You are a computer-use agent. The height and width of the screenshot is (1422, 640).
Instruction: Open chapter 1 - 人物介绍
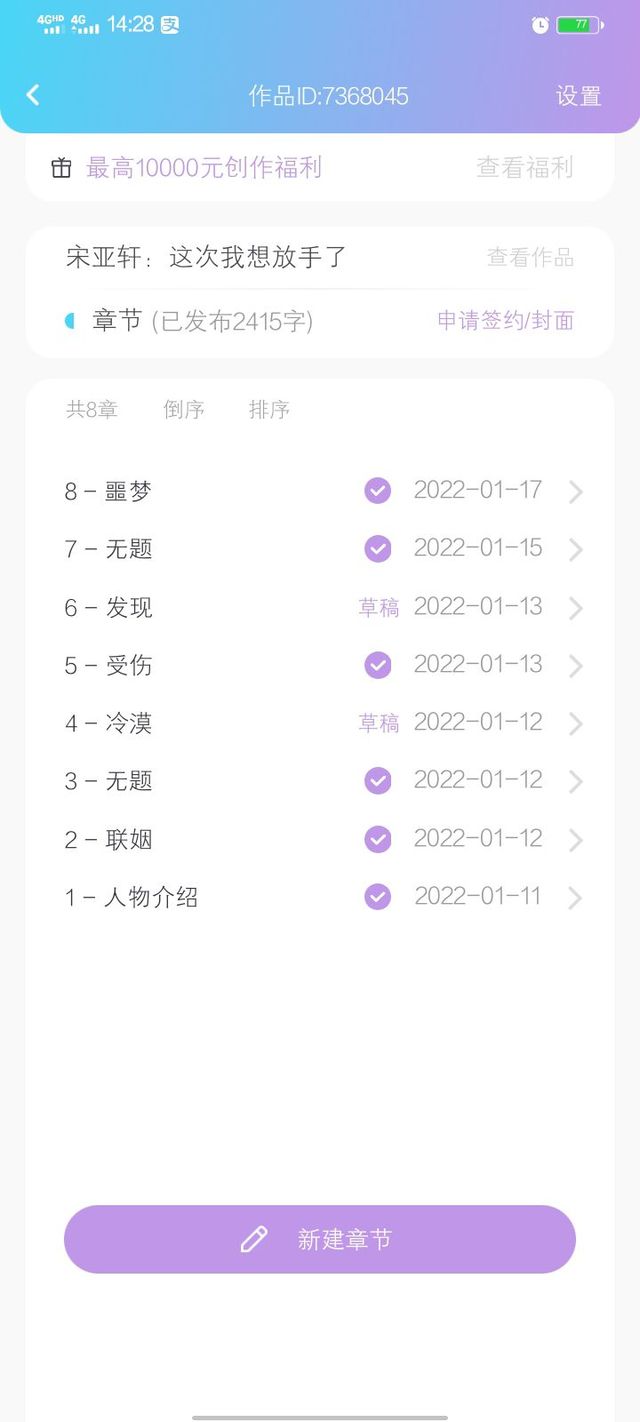[x=322, y=897]
